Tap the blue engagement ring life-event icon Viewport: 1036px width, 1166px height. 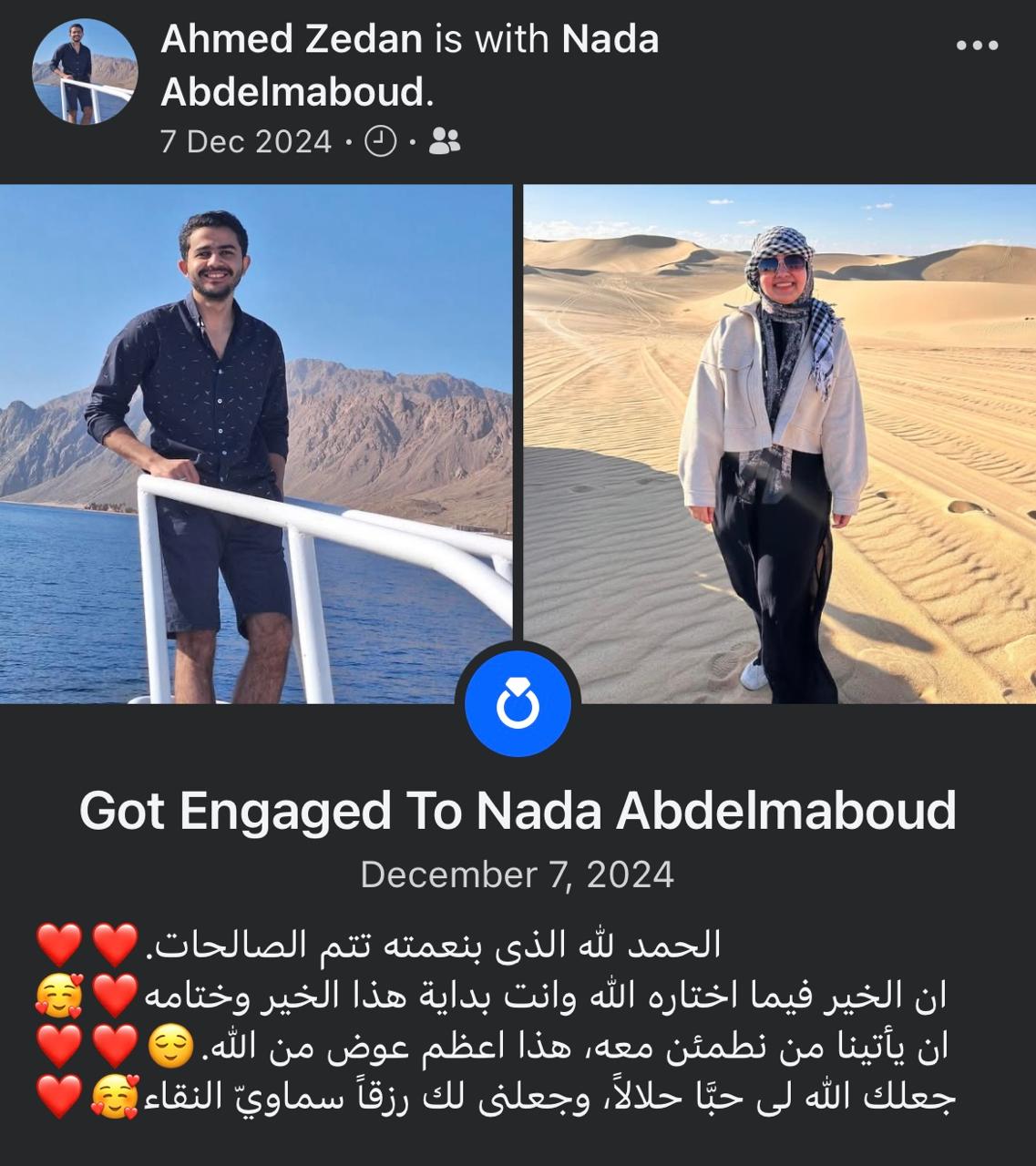[x=518, y=704]
